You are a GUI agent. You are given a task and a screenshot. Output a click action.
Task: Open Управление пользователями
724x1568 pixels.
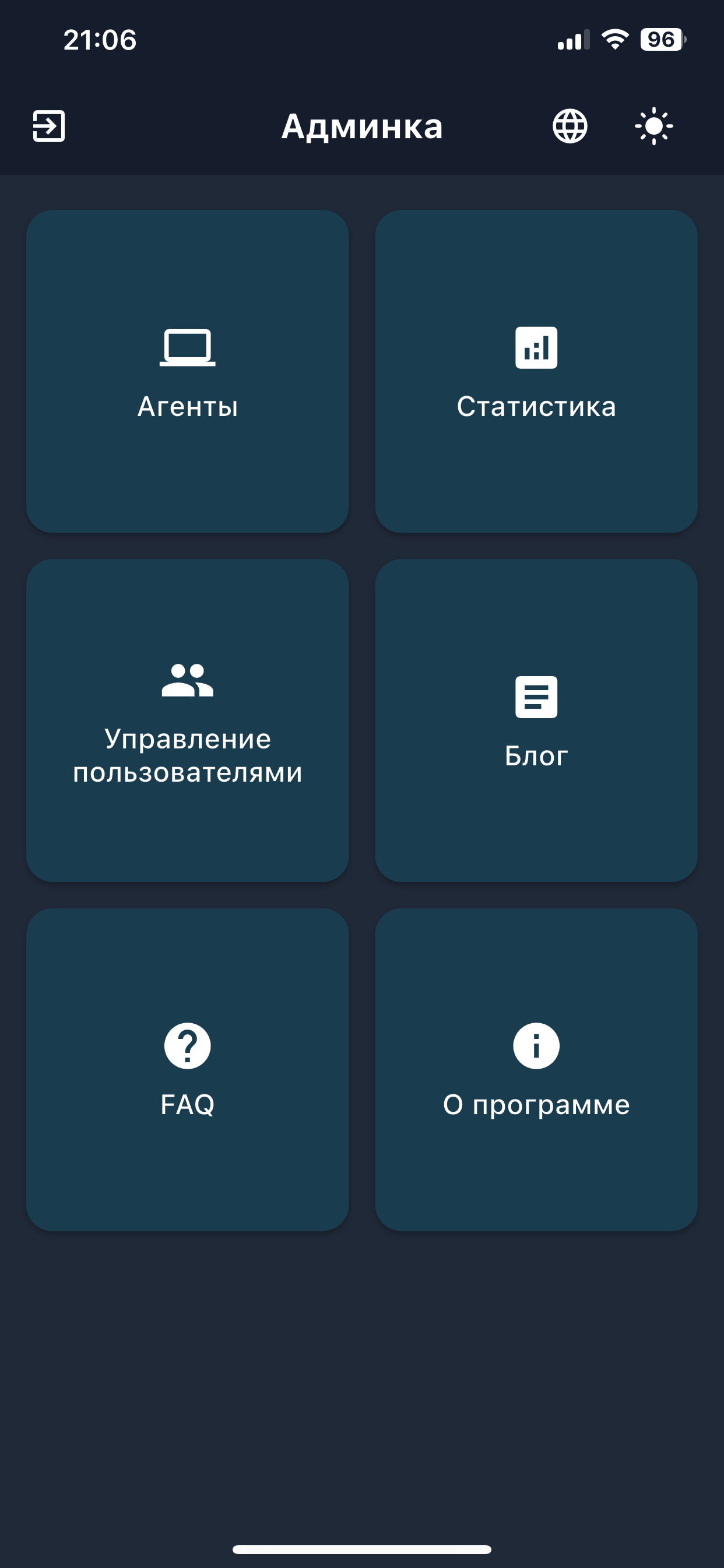coord(187,724)
